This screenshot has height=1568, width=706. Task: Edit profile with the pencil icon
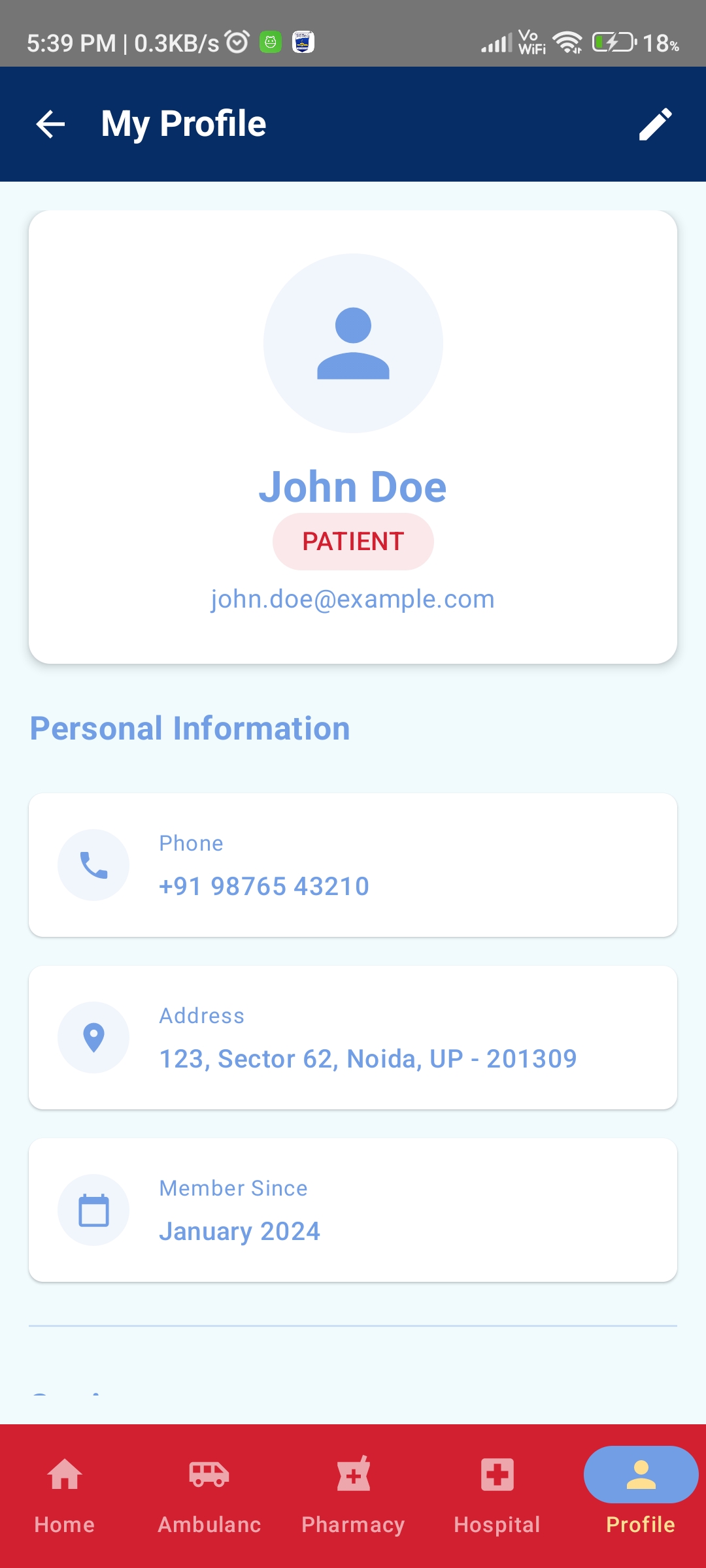tap(655, 124)
